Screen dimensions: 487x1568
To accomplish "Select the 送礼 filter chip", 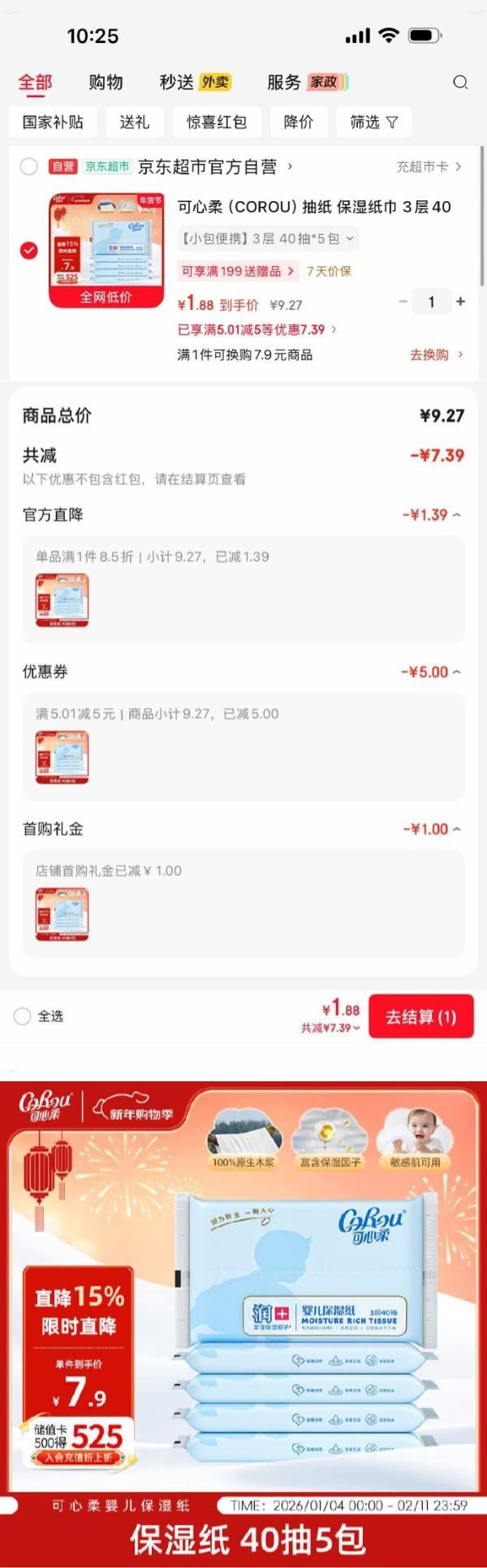I will coord(134,122).
